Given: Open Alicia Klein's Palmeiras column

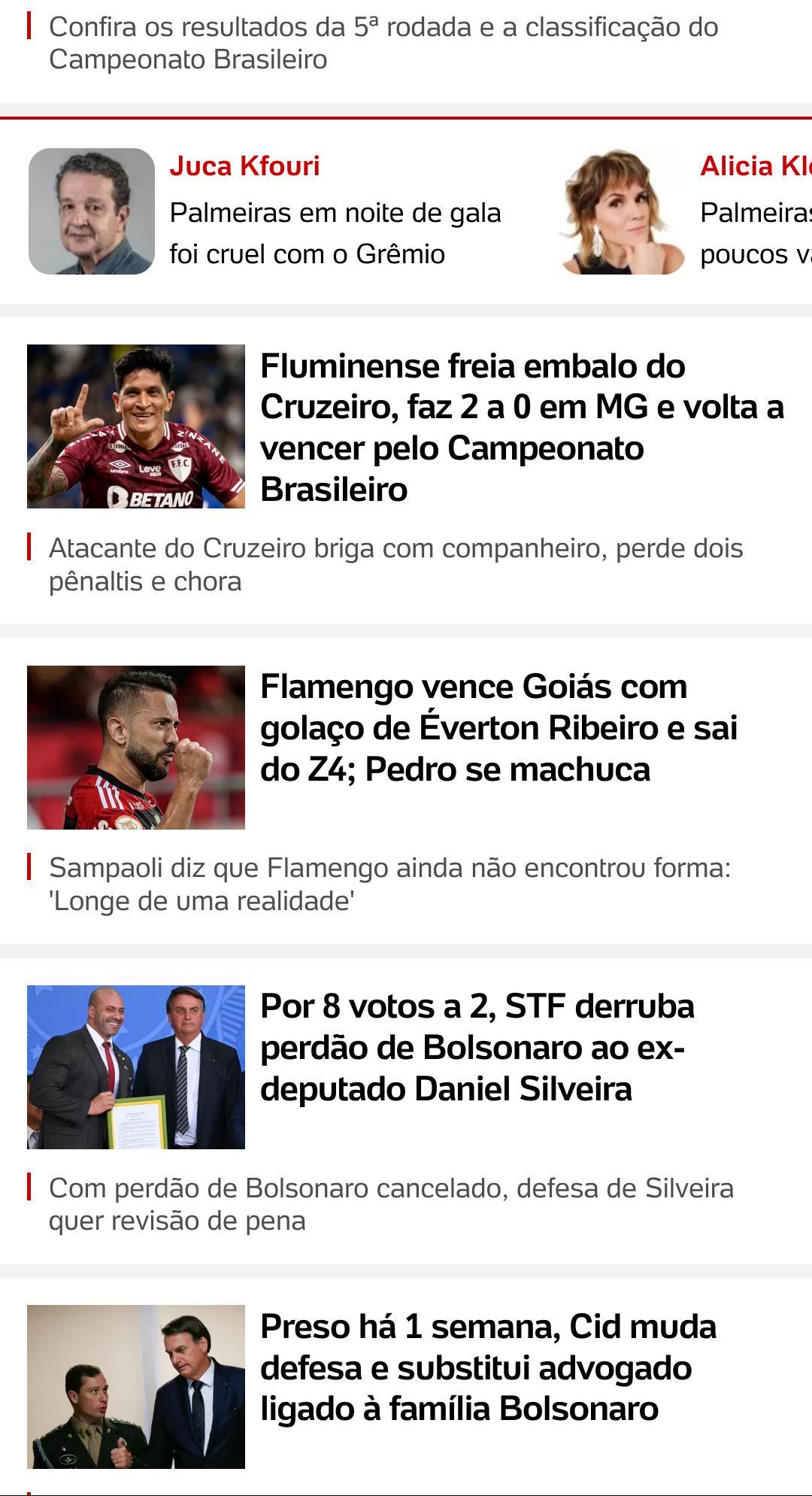Looking at the screenshot, I should click(755, 232).
